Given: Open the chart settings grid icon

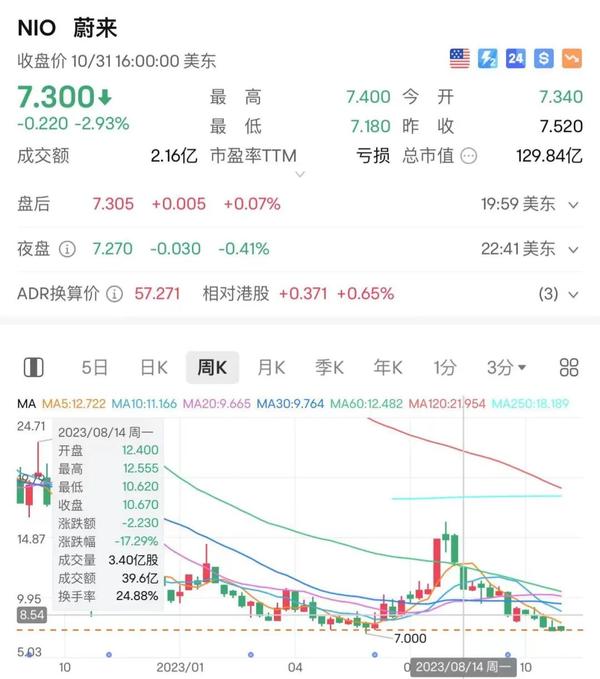Looking at the screenshot, I should click(x=569, y=367).
